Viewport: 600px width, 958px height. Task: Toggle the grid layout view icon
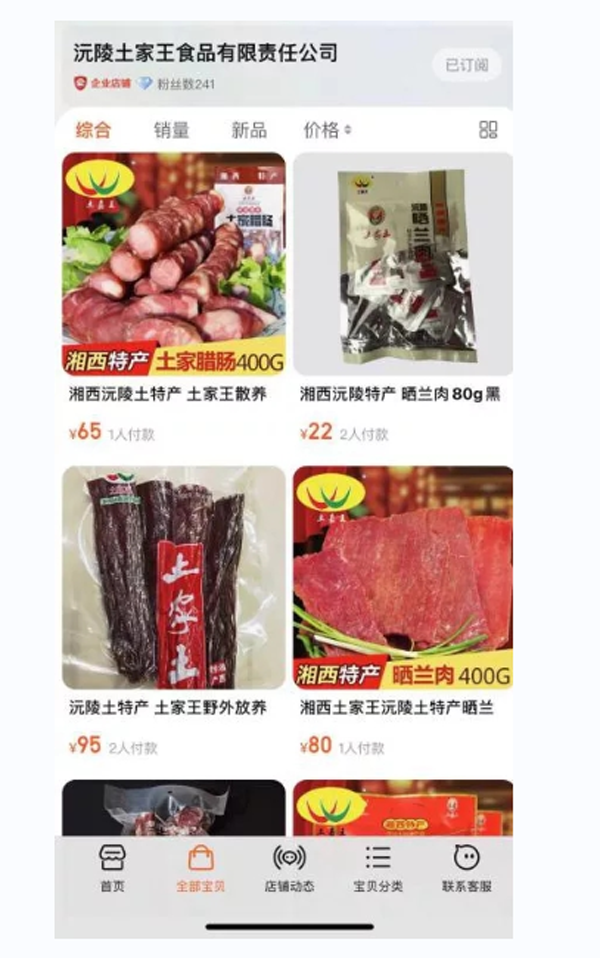click(488, 130)
